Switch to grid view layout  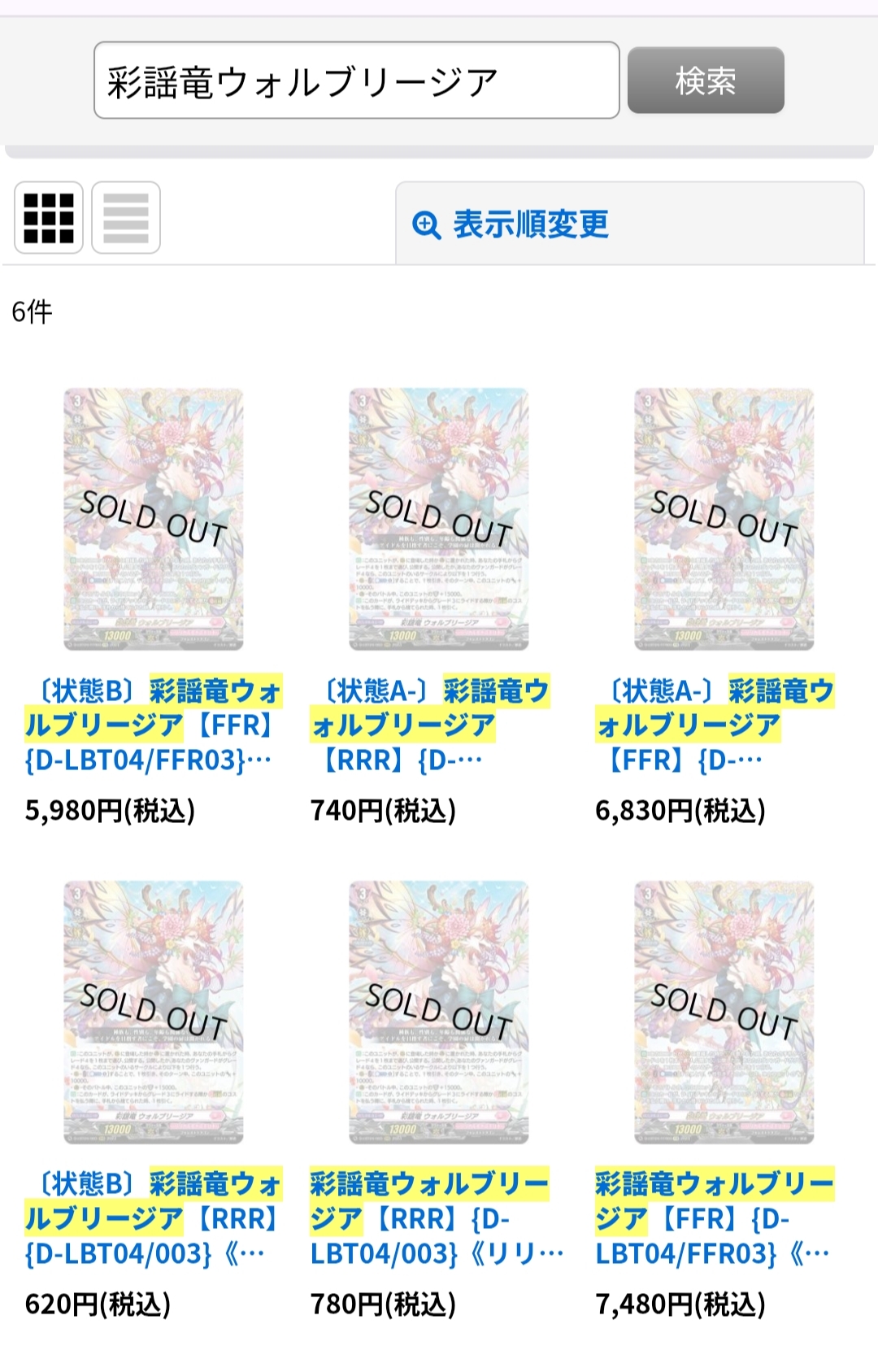tap(49, 218)
